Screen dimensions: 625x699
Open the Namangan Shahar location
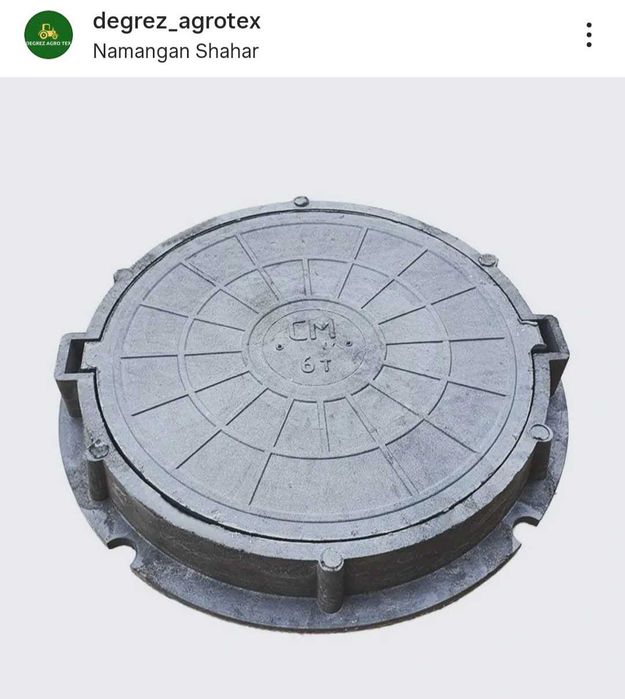[175, 51]
